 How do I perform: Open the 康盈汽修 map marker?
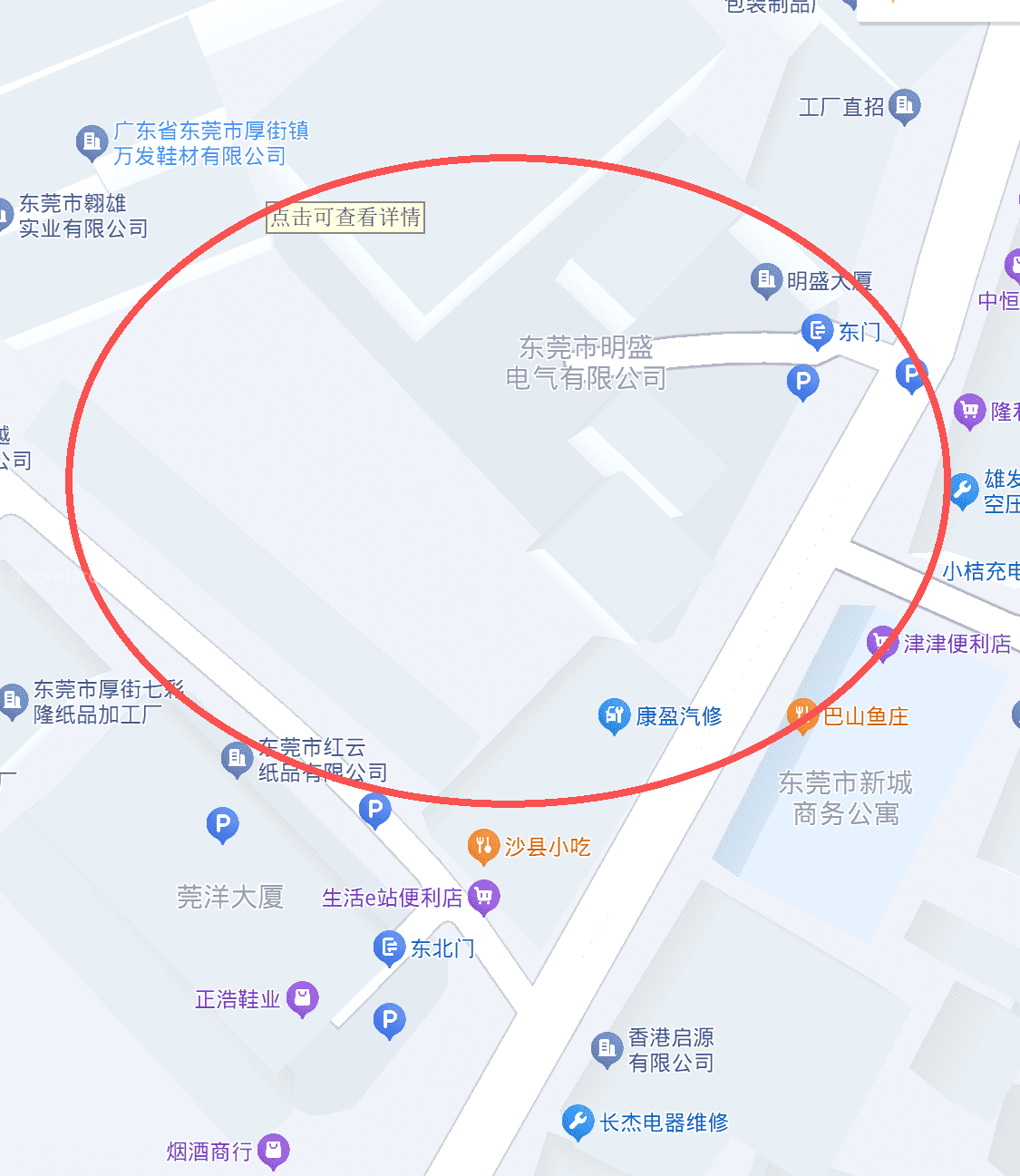tap(614, 715)
